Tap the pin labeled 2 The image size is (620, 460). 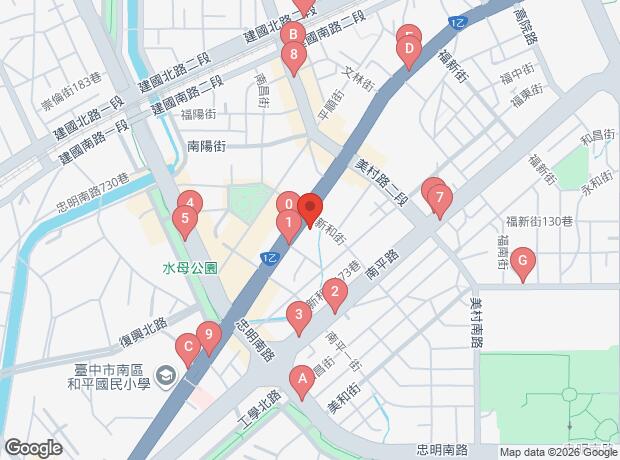(336, 293)
